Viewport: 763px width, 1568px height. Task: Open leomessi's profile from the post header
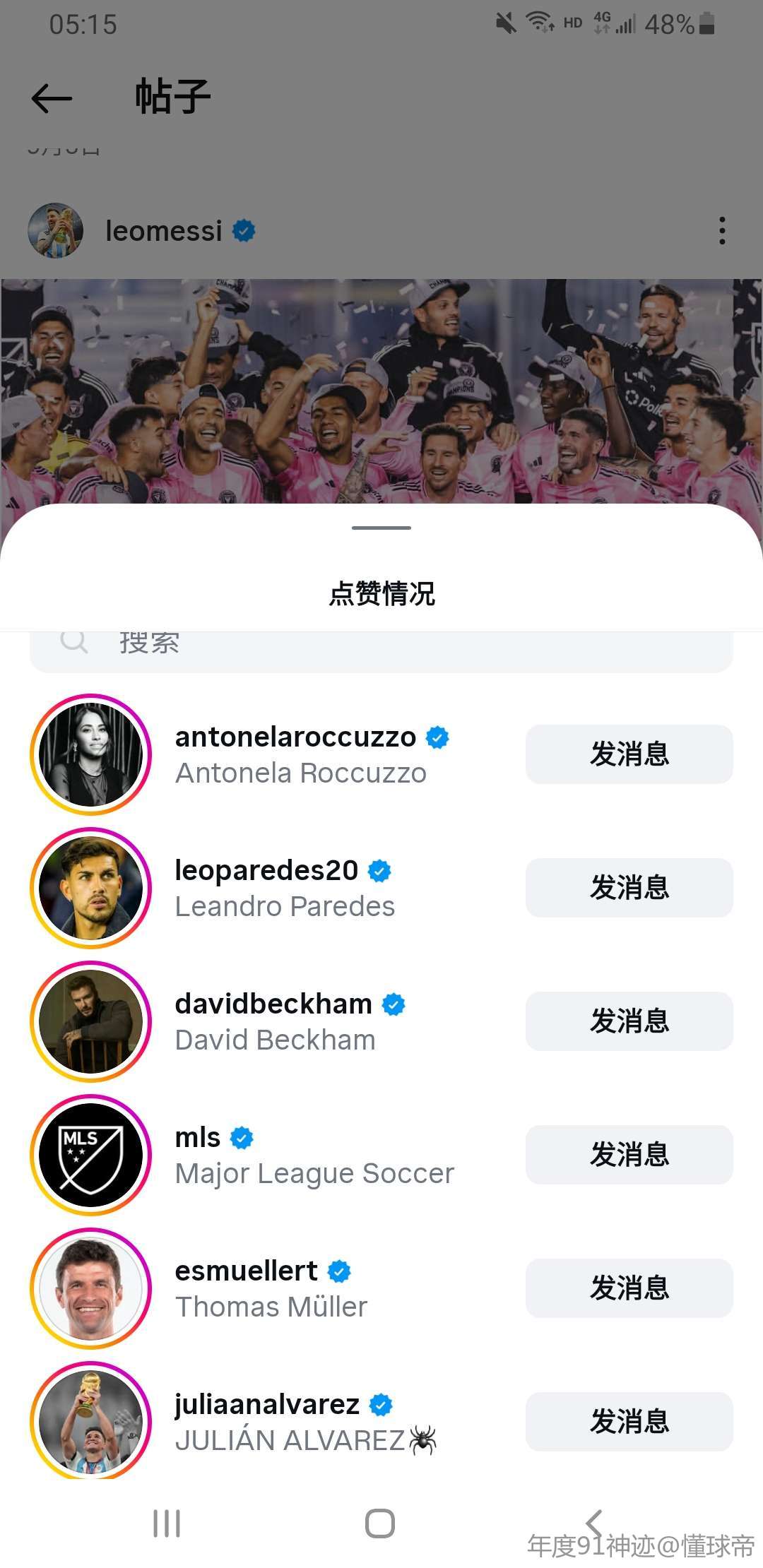click(163, 231)
